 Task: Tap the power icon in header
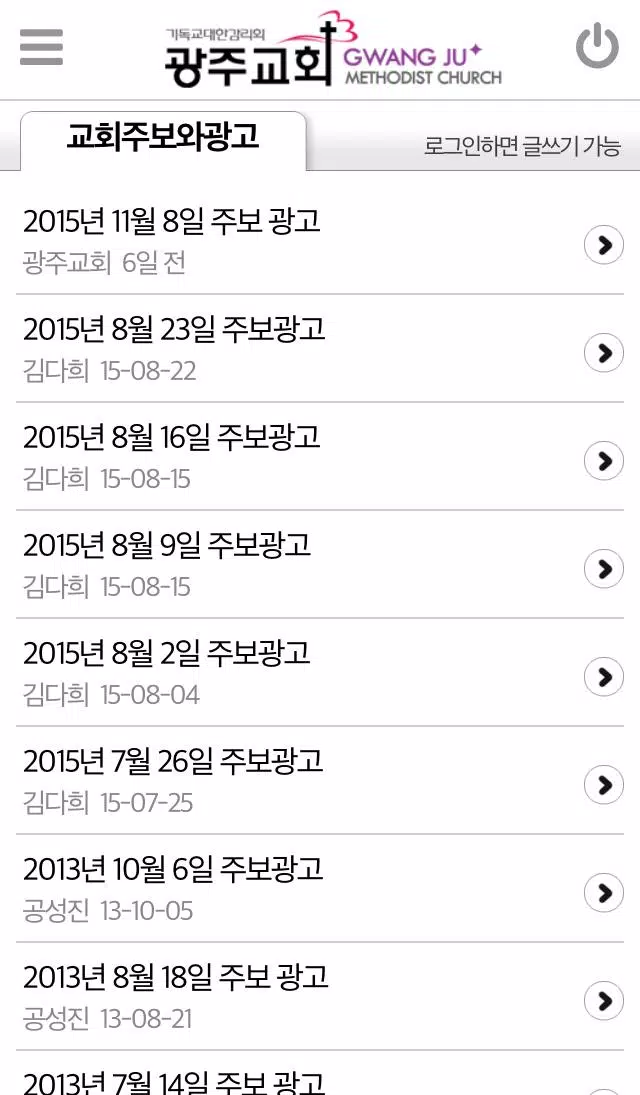[x=597, y=45]
